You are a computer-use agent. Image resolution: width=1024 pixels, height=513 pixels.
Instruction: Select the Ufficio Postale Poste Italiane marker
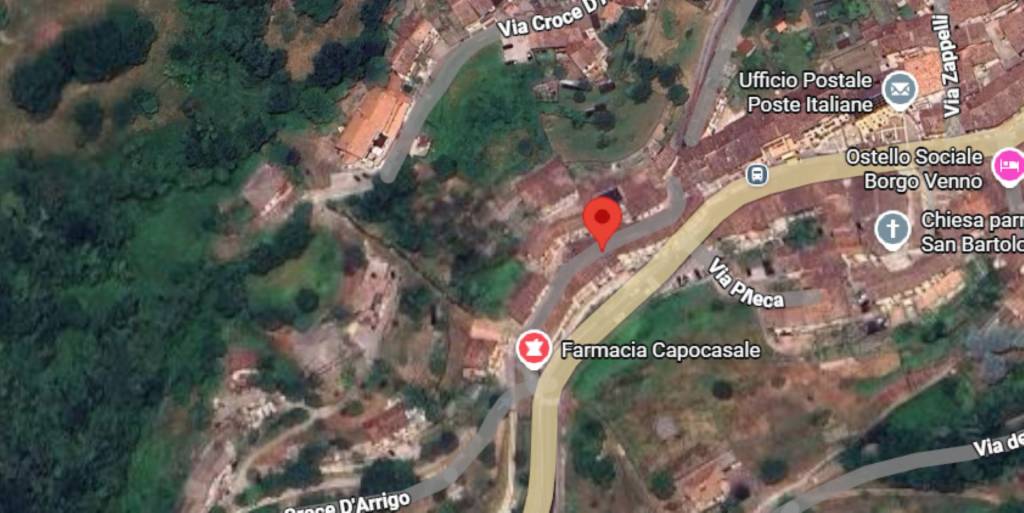pos(901,91)
